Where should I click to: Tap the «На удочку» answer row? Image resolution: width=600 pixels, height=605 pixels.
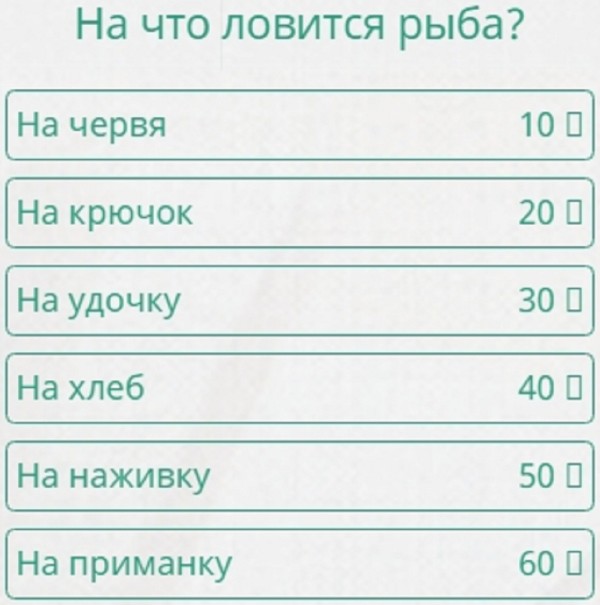(x=300, y=300)
